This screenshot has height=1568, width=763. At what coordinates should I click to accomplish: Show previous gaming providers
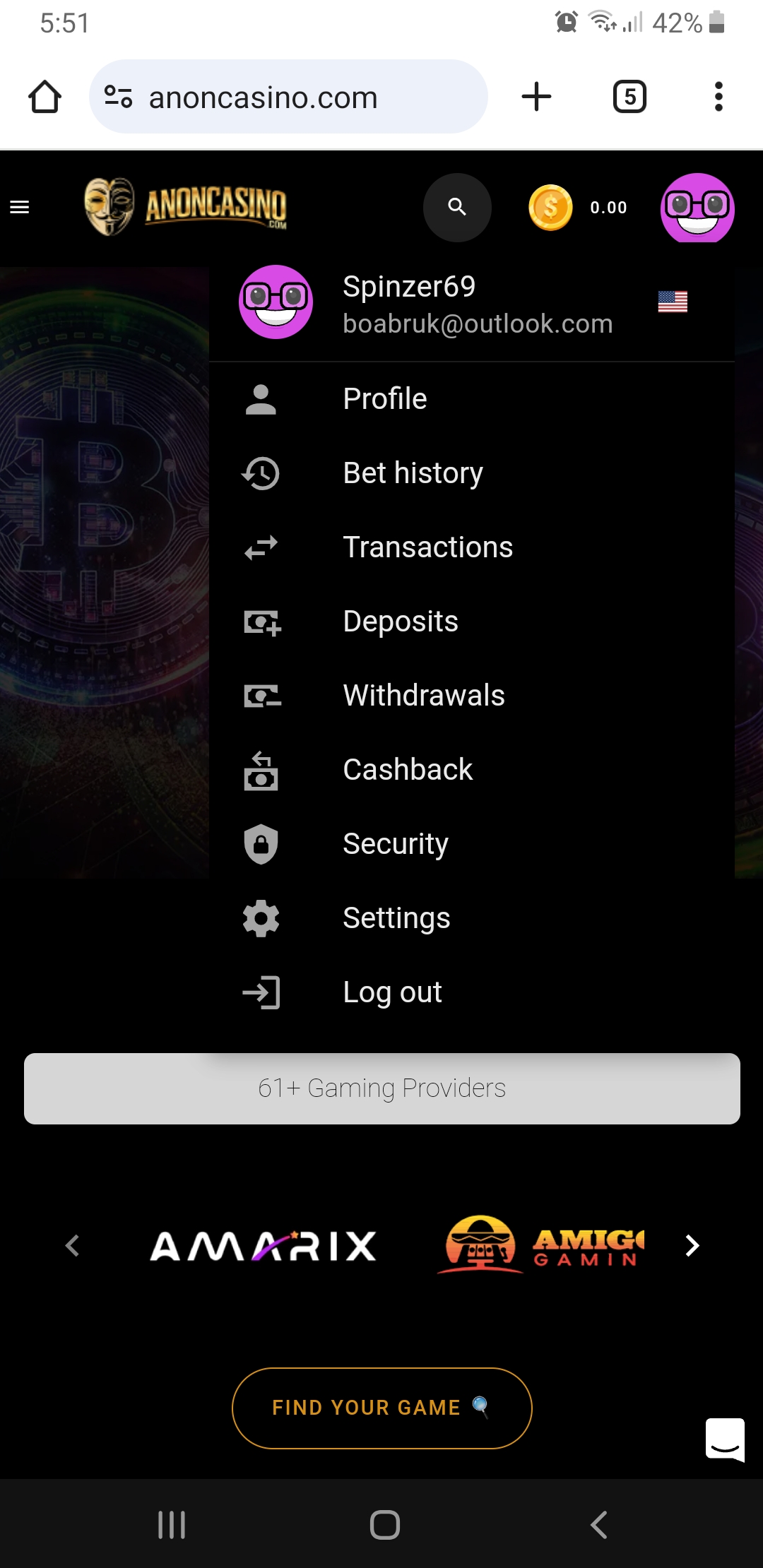[72, 1245]
